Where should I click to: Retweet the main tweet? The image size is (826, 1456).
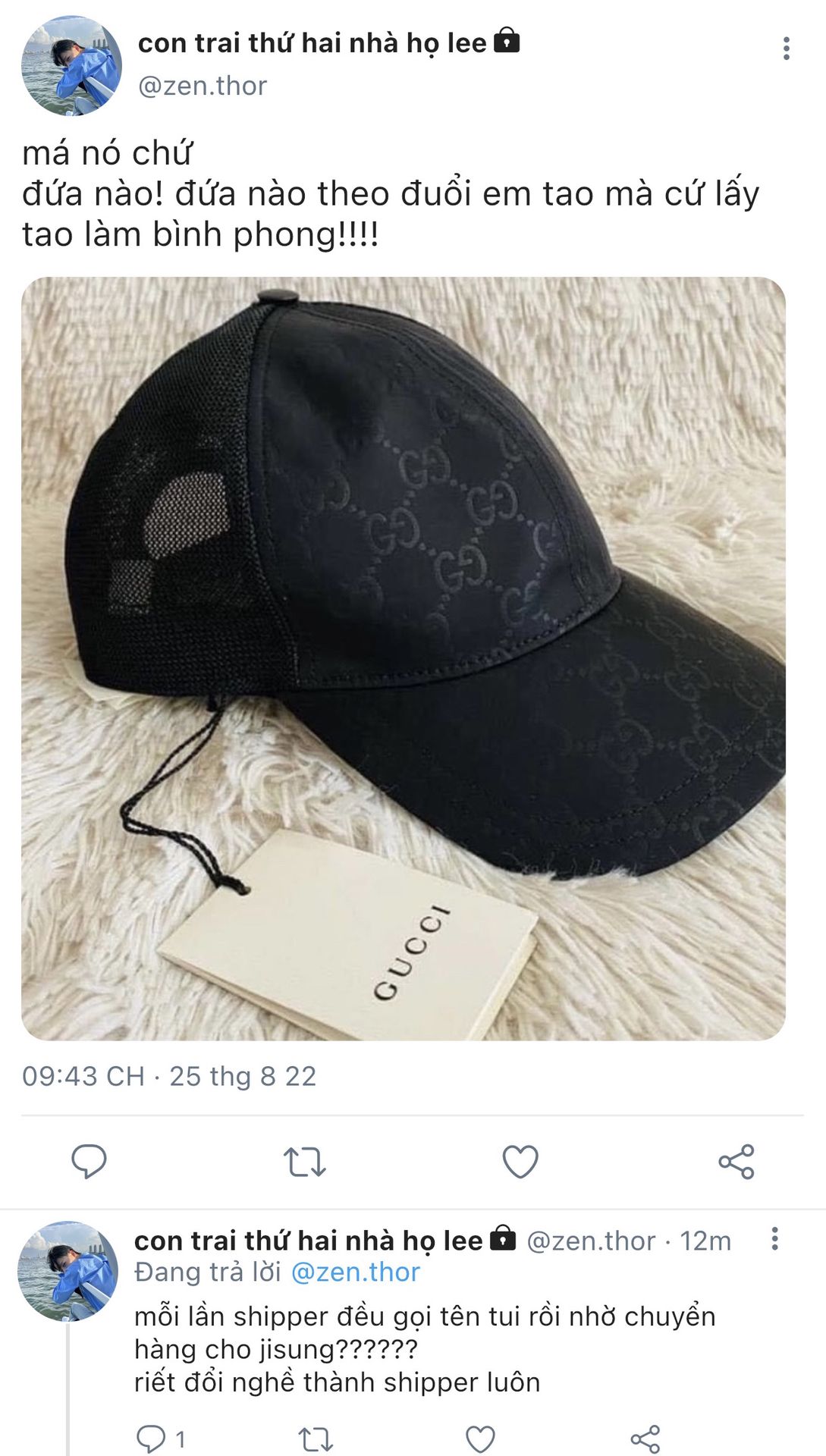pos(305,1161)
